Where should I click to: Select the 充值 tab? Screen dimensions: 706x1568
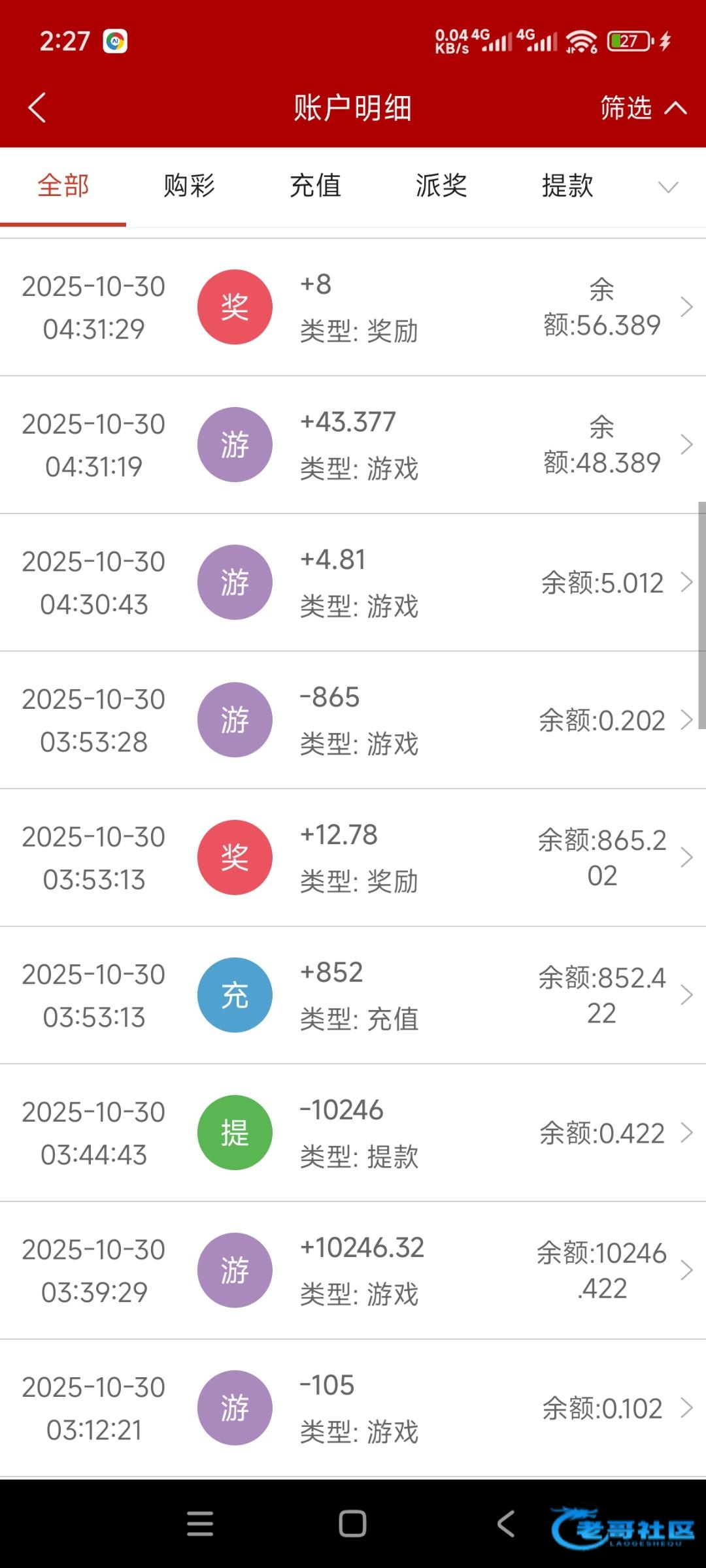(315, 186)
